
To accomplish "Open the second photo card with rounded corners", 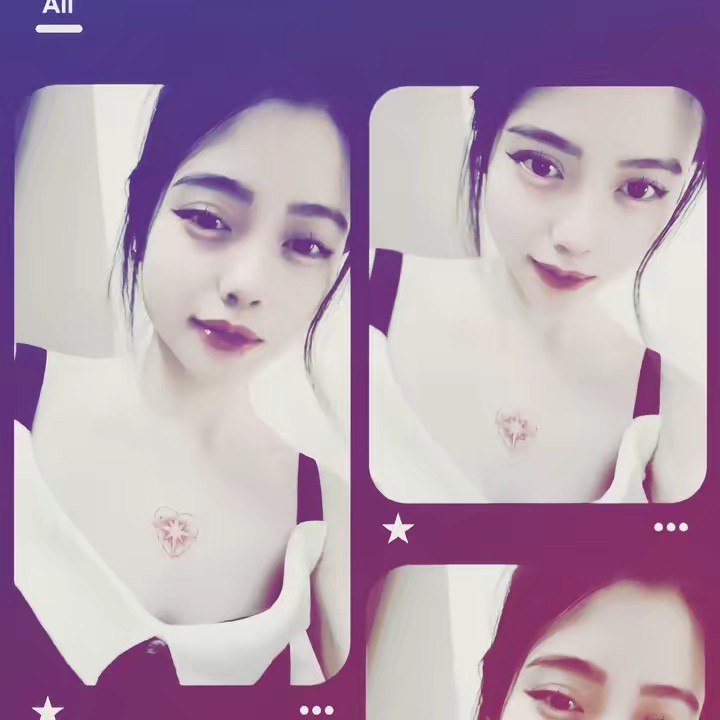I will click(537, 295).
